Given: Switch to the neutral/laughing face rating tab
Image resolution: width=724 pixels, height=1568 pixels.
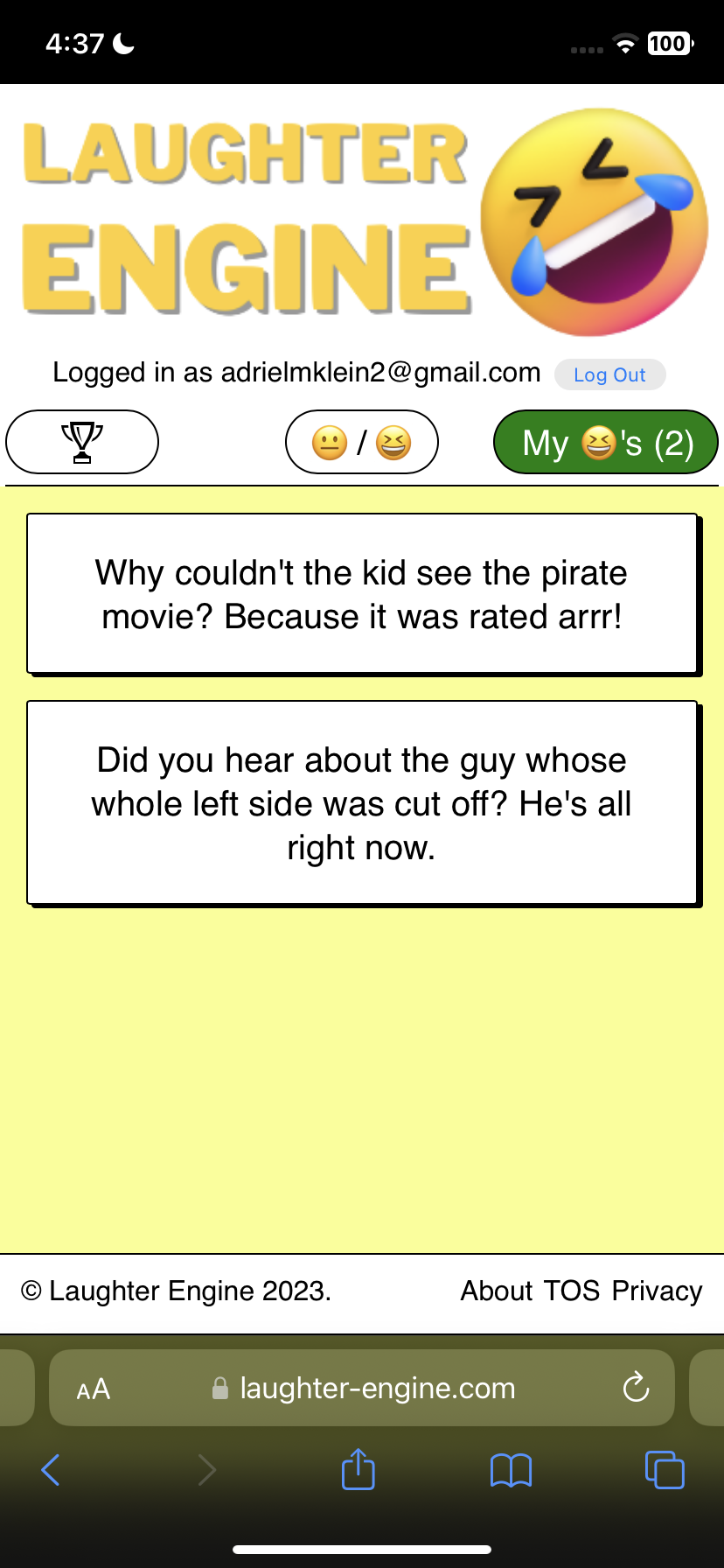Looking at the screenshot, I should [x=362, y=442].
